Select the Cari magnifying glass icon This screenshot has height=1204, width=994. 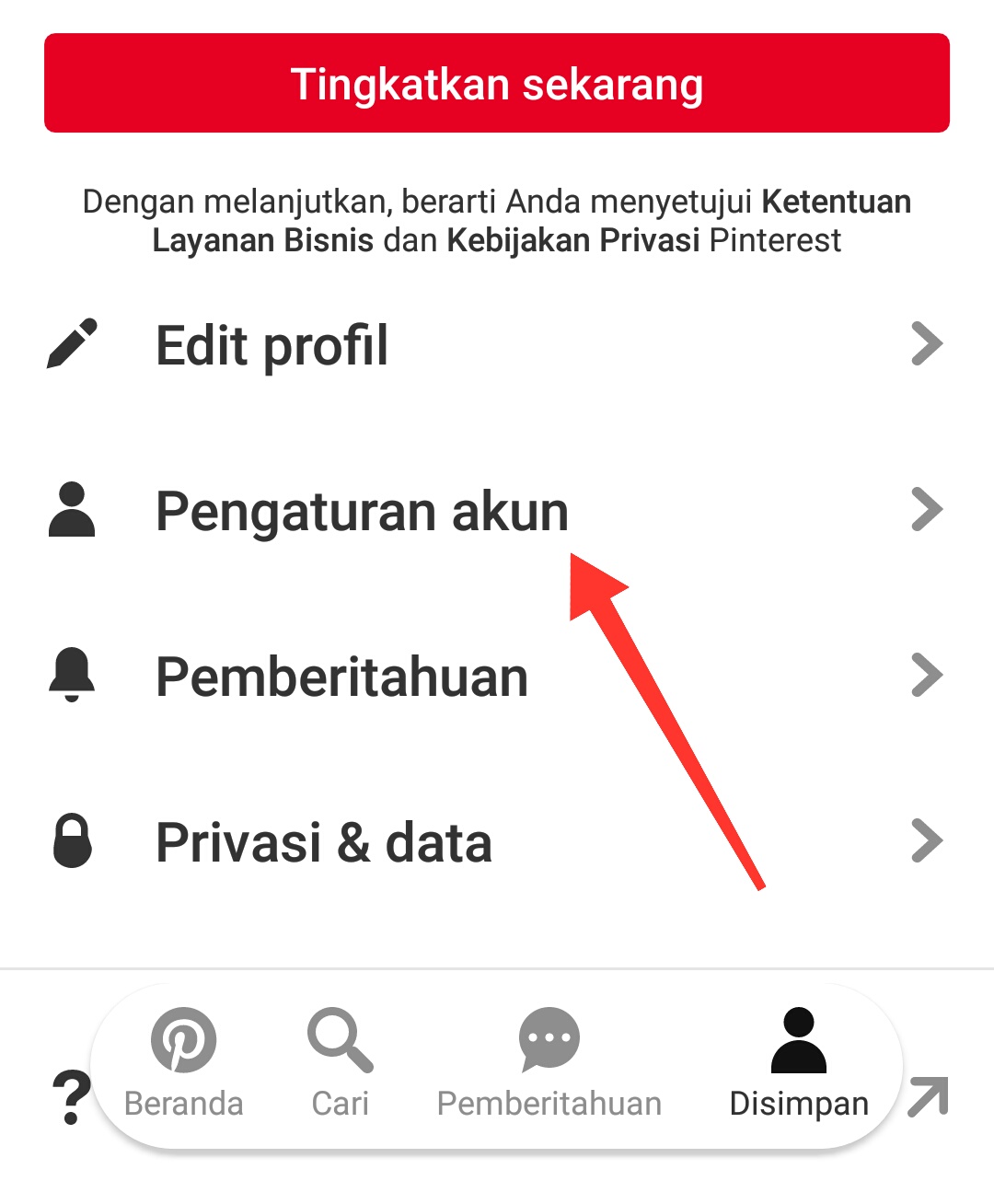click(x=341, y=1041)
